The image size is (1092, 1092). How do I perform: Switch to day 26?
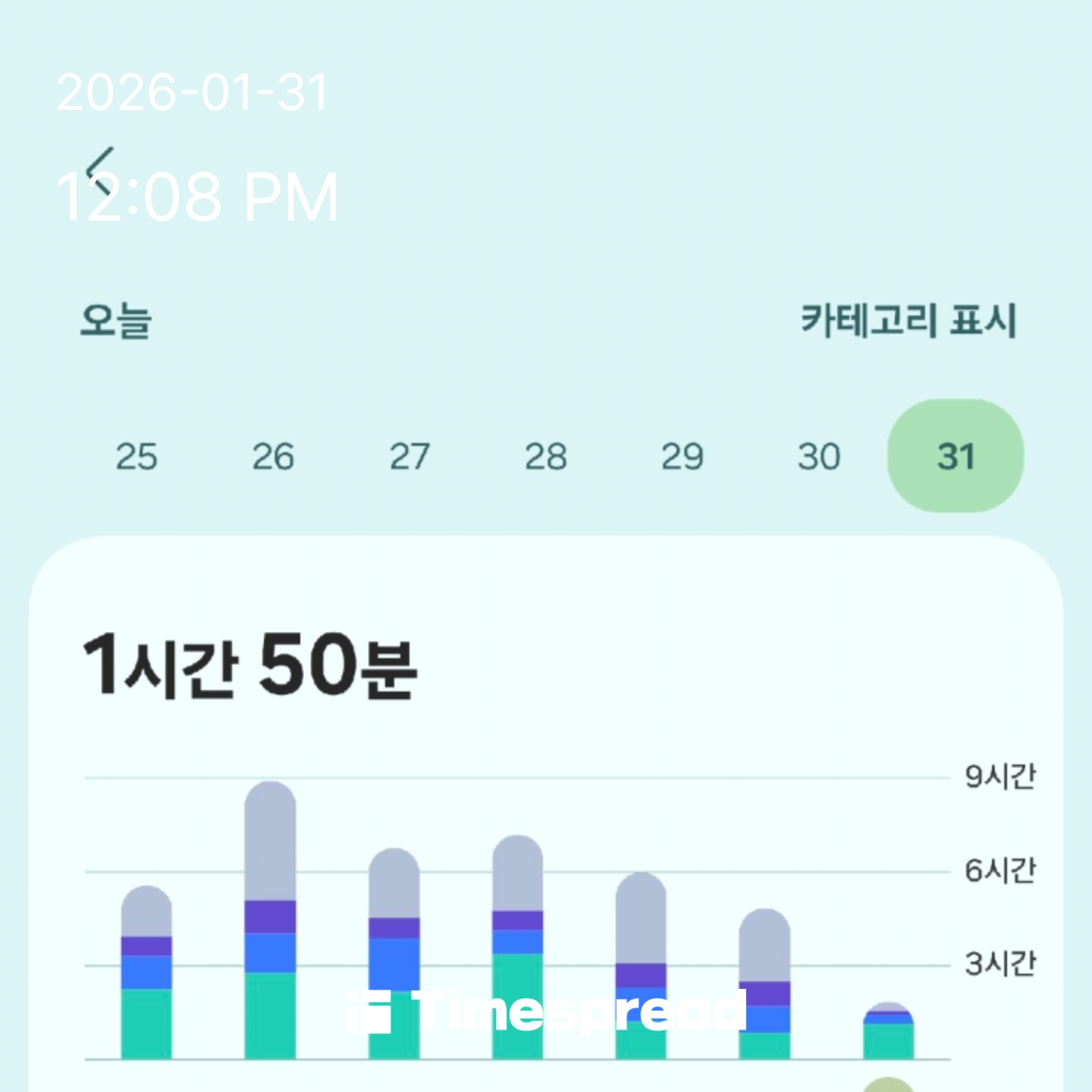coord(273,457)
